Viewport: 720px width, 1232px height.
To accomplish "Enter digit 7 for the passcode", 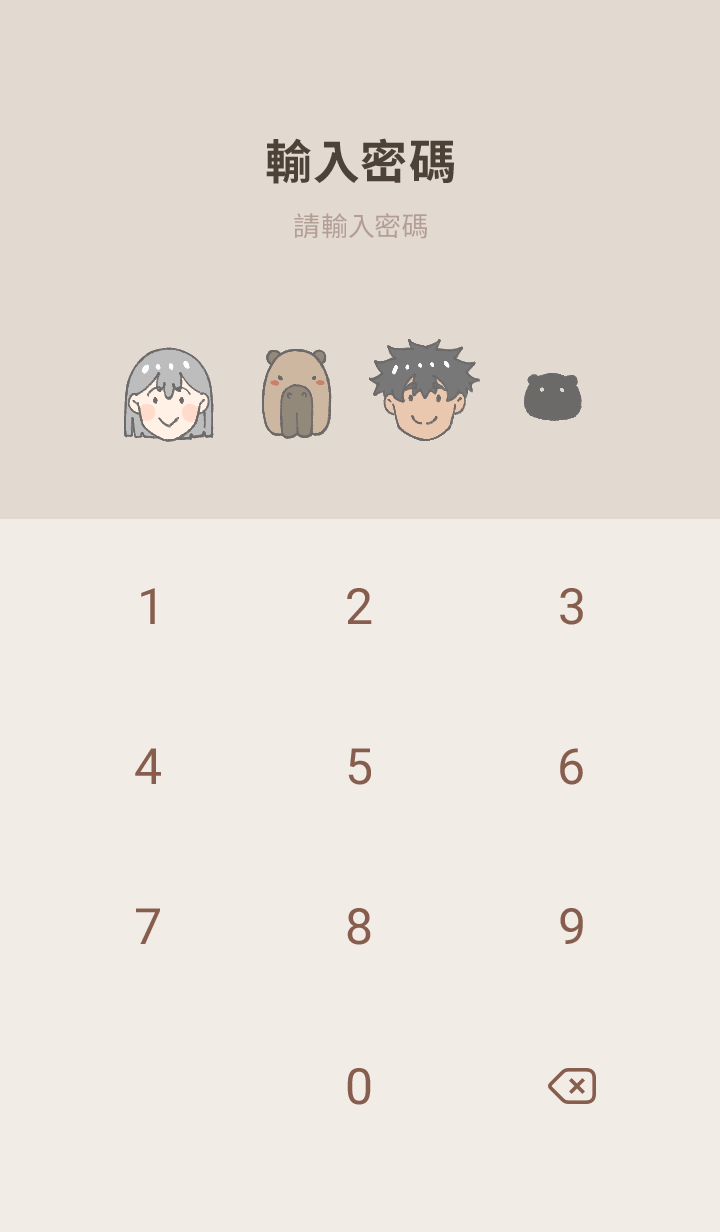I will 148,927.
